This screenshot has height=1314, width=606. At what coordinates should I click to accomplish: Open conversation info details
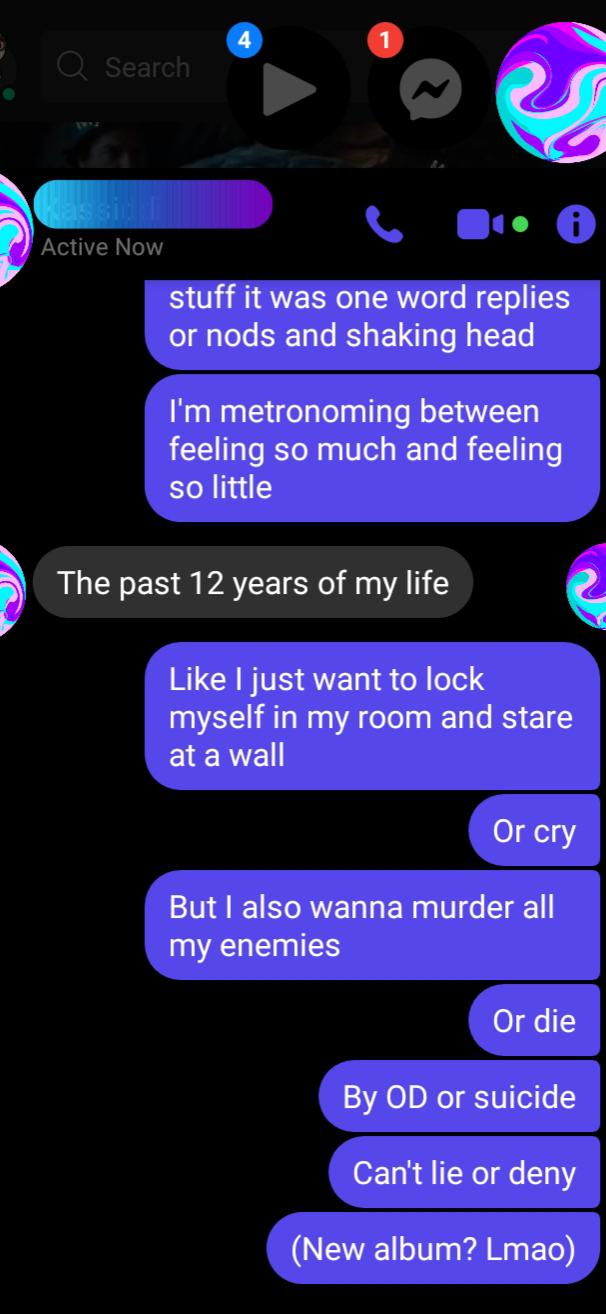(x=575, y=225)
